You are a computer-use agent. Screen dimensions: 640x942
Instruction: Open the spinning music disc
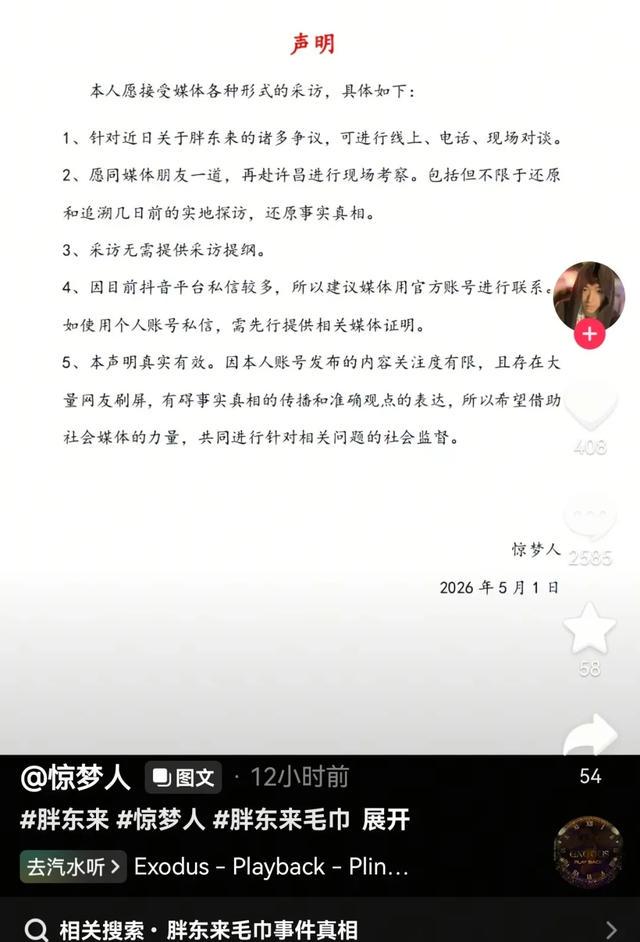click(x=588, y=851)
